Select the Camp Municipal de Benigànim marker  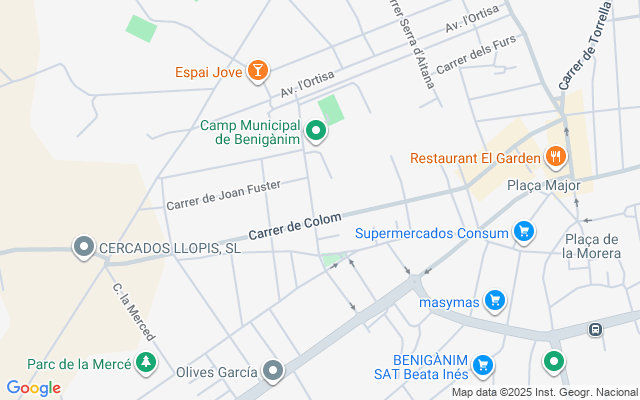[x=316, y=131]
